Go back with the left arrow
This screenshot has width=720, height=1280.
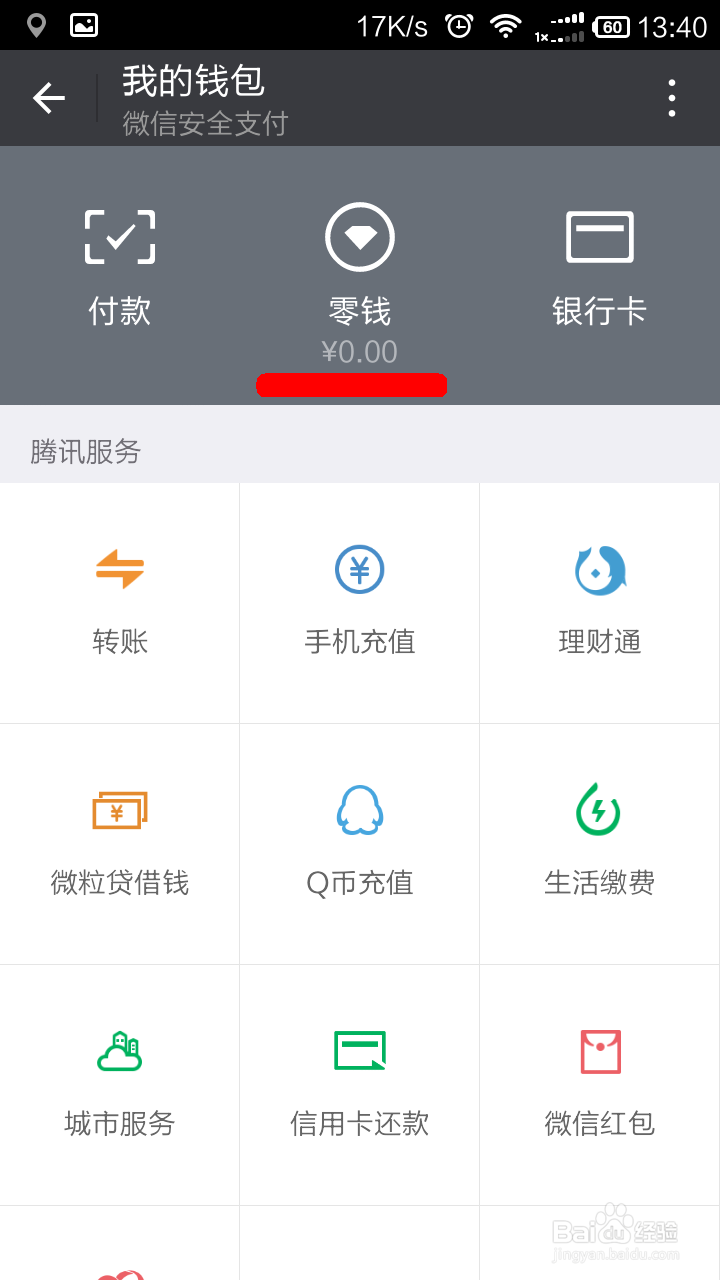coord(48,97)
